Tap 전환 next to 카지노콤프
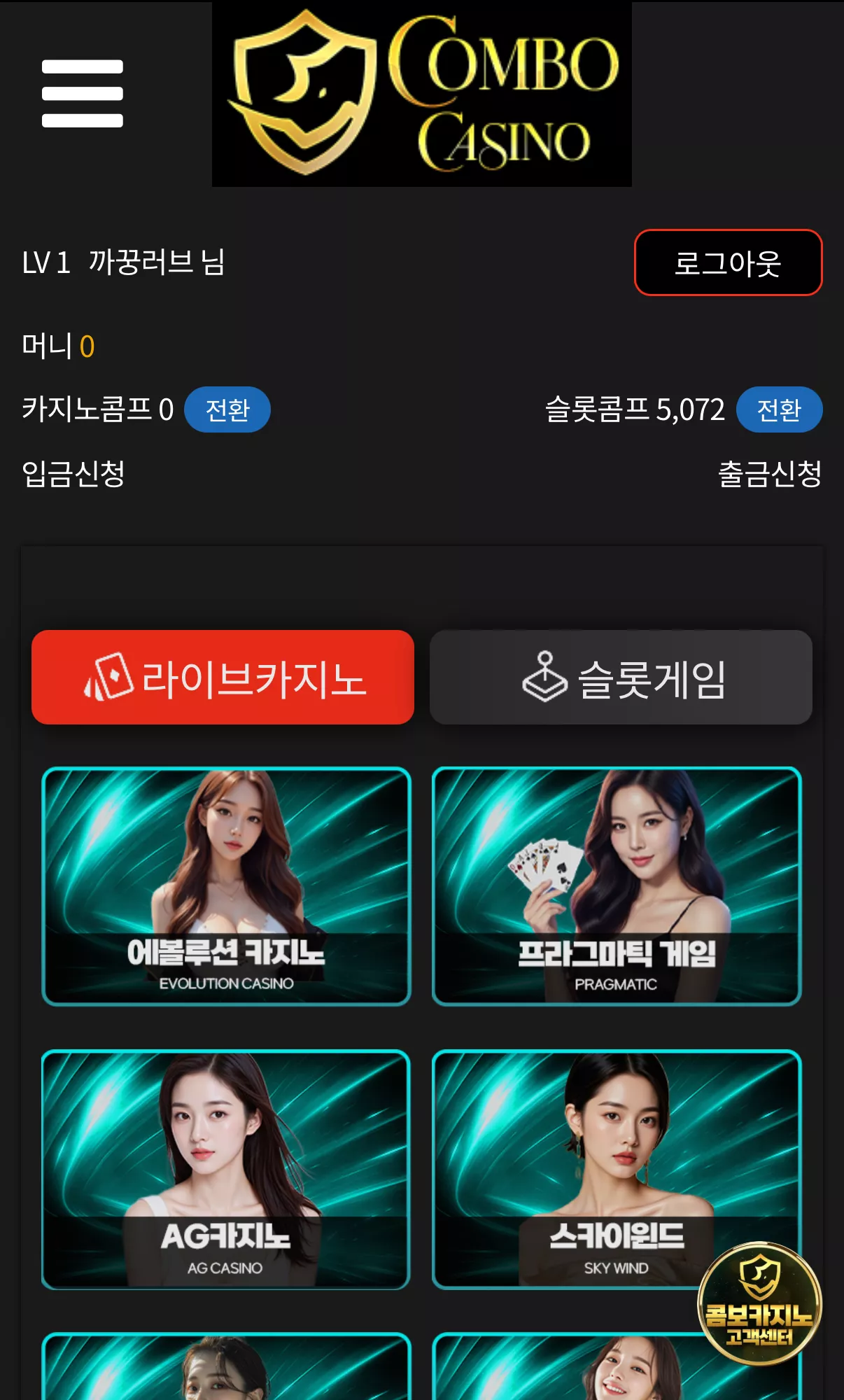Screen dimensions: 844x1400 pyautogui.click(x=227, y=409)
